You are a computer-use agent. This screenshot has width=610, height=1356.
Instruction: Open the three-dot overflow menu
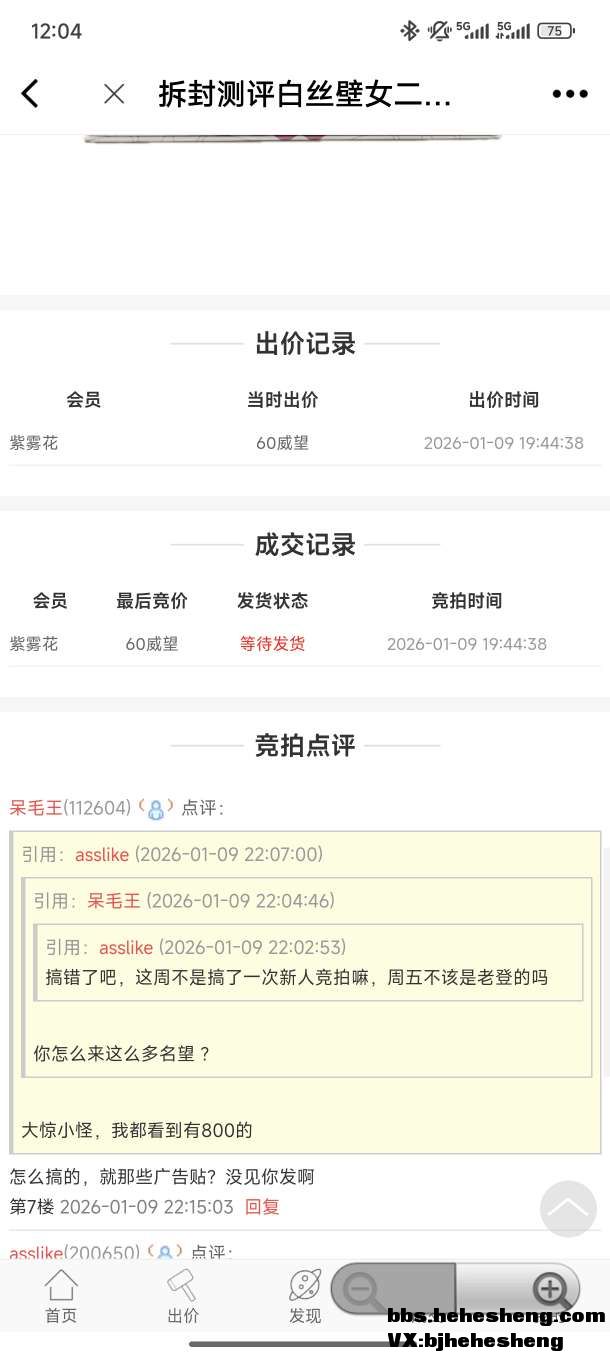click(570, 94)
